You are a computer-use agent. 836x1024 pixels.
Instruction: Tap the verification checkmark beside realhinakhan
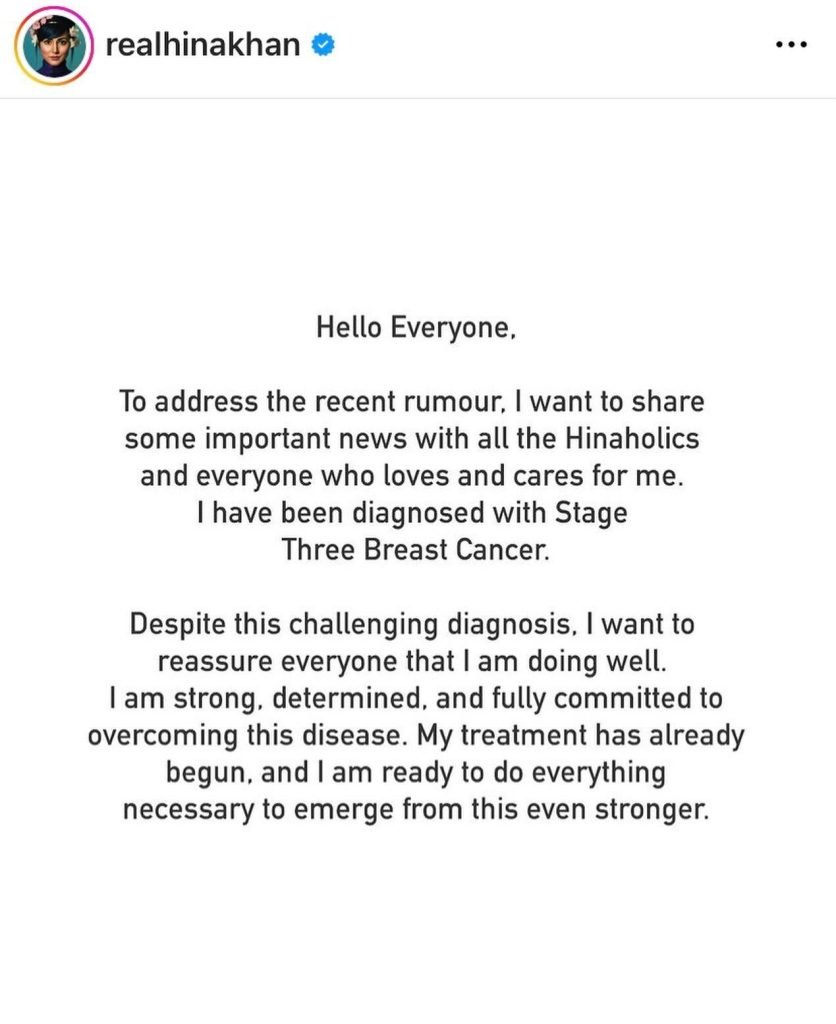tap(322, 44)
